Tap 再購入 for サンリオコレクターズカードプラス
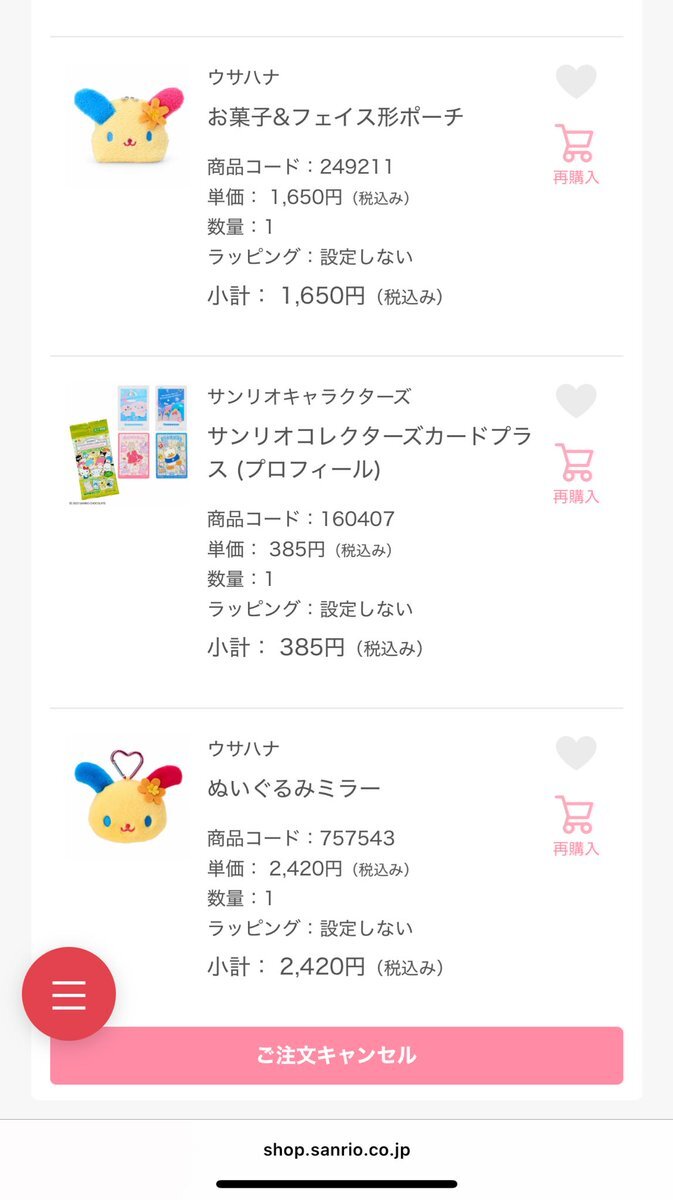The height and width of the screenshot is (1200, 673). [x=576, y=473]
